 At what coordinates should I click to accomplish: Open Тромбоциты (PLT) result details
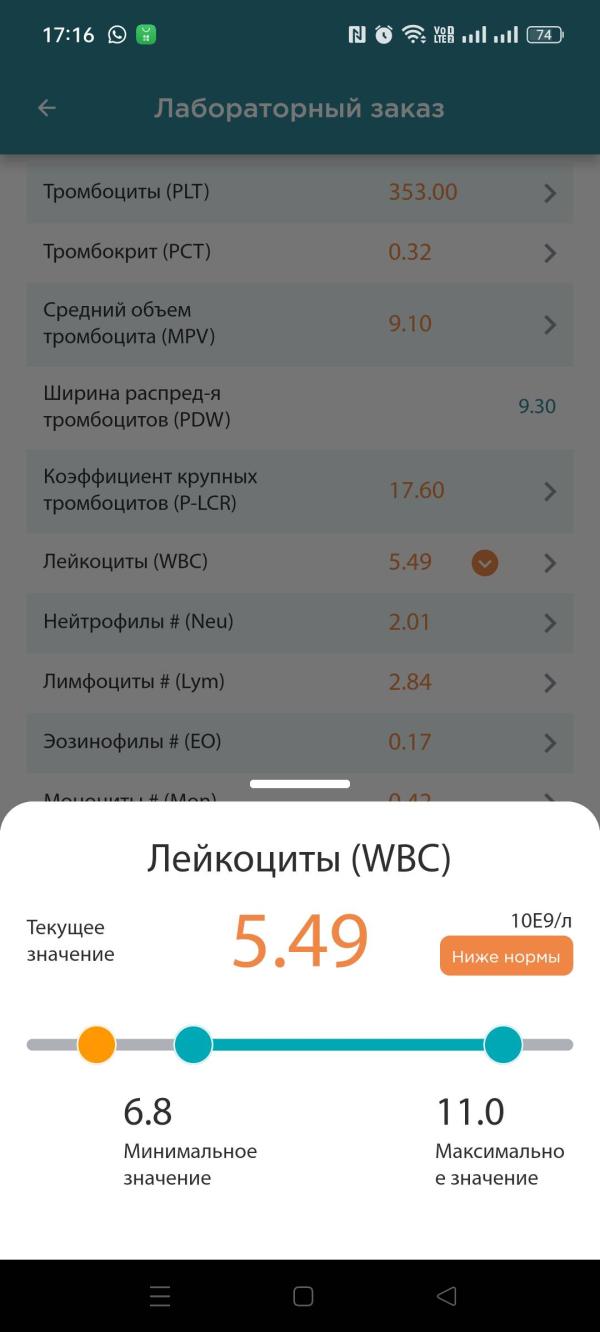point(300,192)
